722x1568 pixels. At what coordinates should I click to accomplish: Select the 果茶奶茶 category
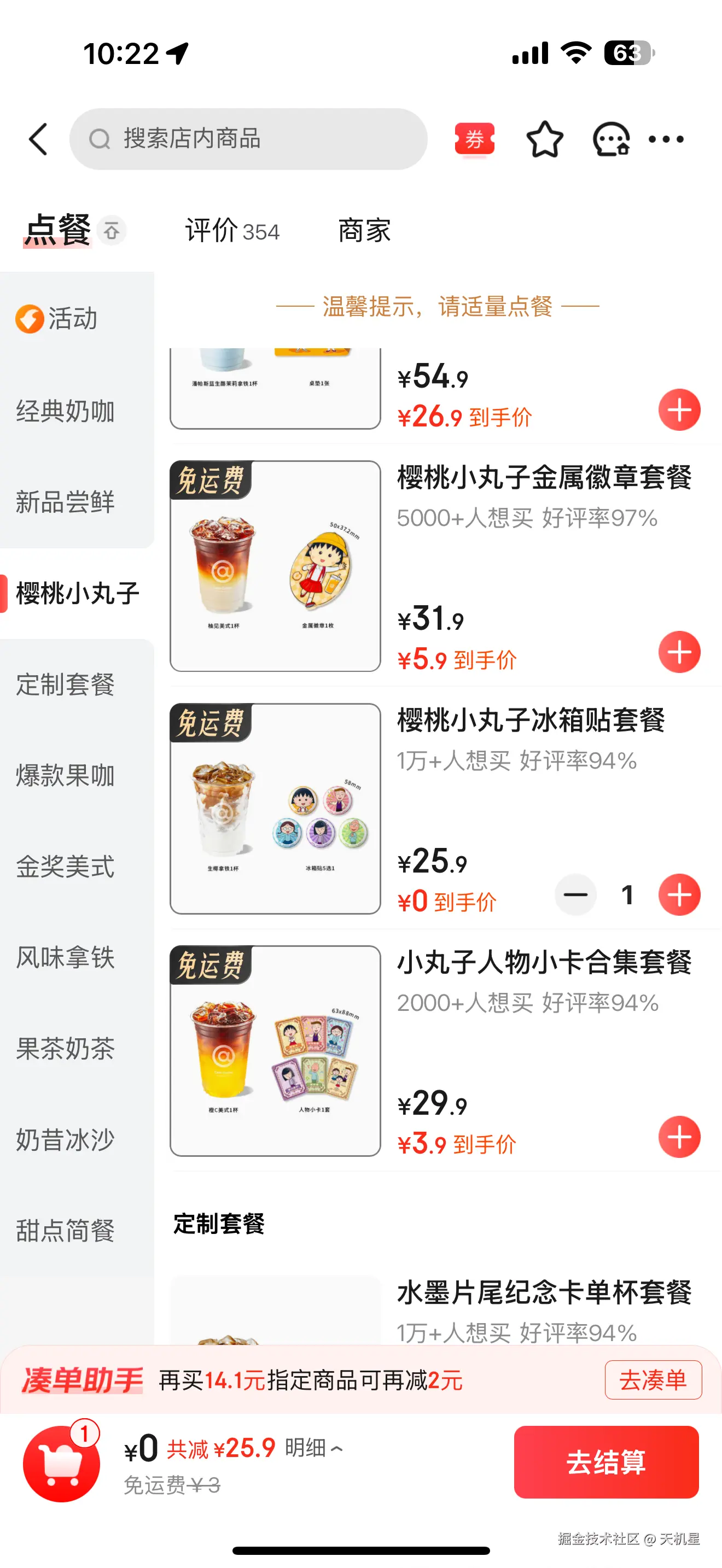(64, 1049)
